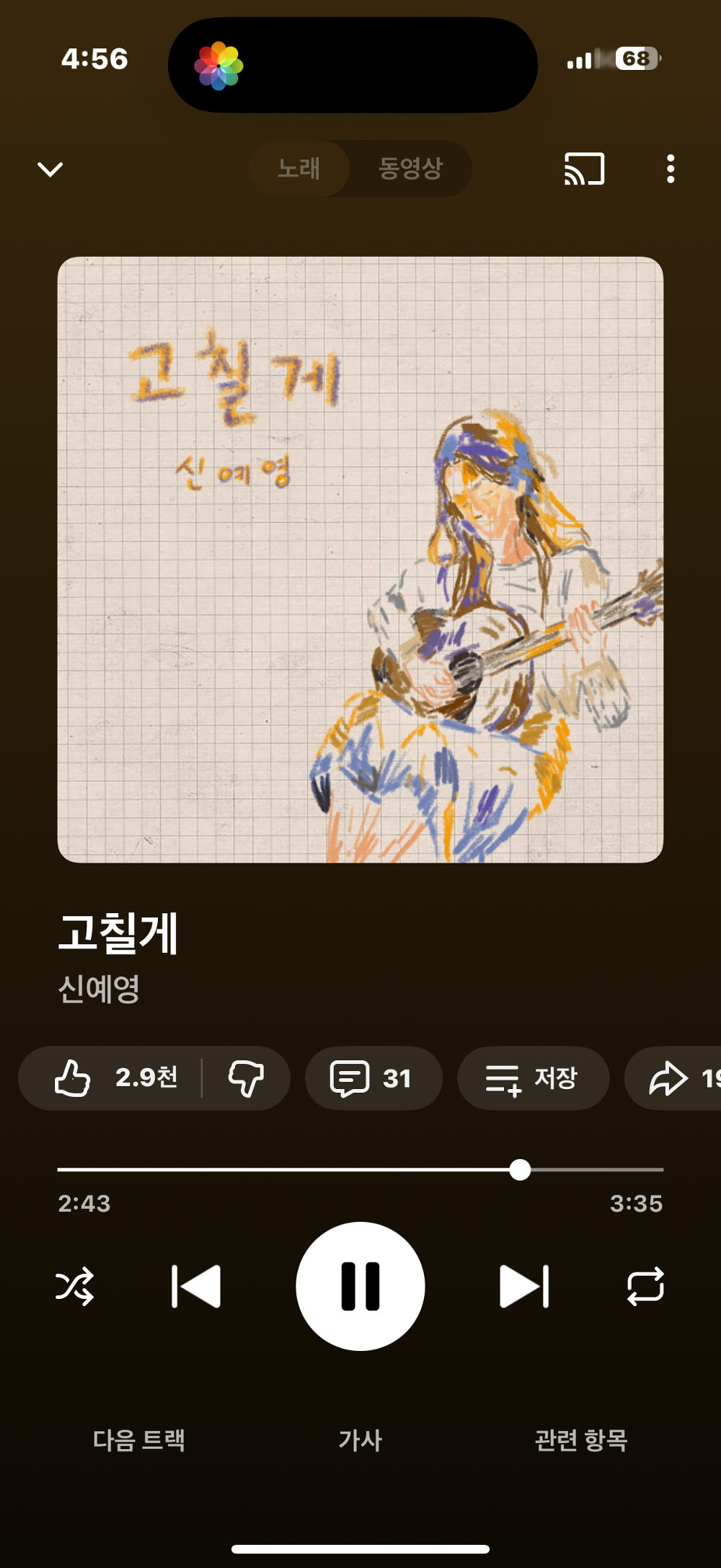721x1568 pixels.
Task: Save the song to a playlist
Action: (x=534, y=1078)
